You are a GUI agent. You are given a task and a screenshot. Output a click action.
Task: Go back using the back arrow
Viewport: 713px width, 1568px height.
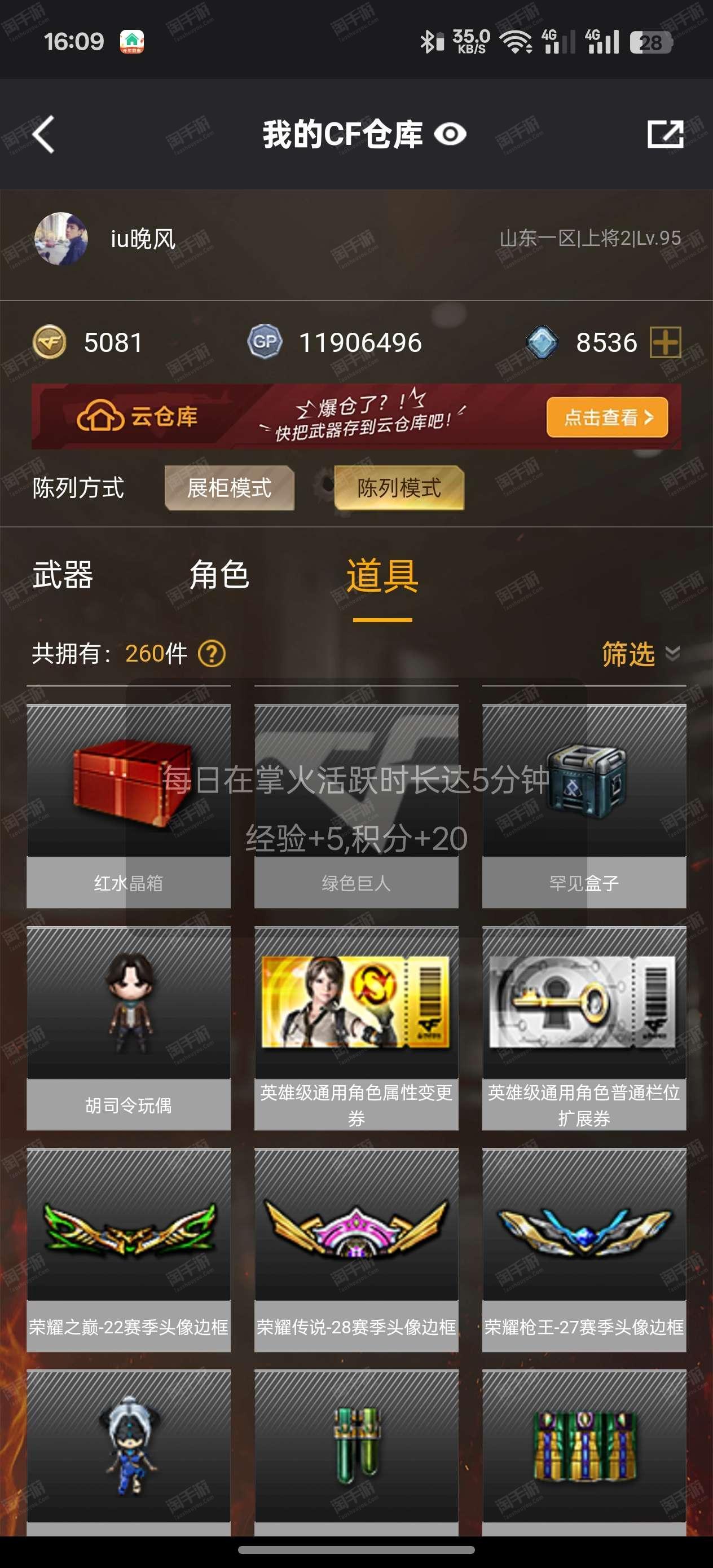pos(44,134)
